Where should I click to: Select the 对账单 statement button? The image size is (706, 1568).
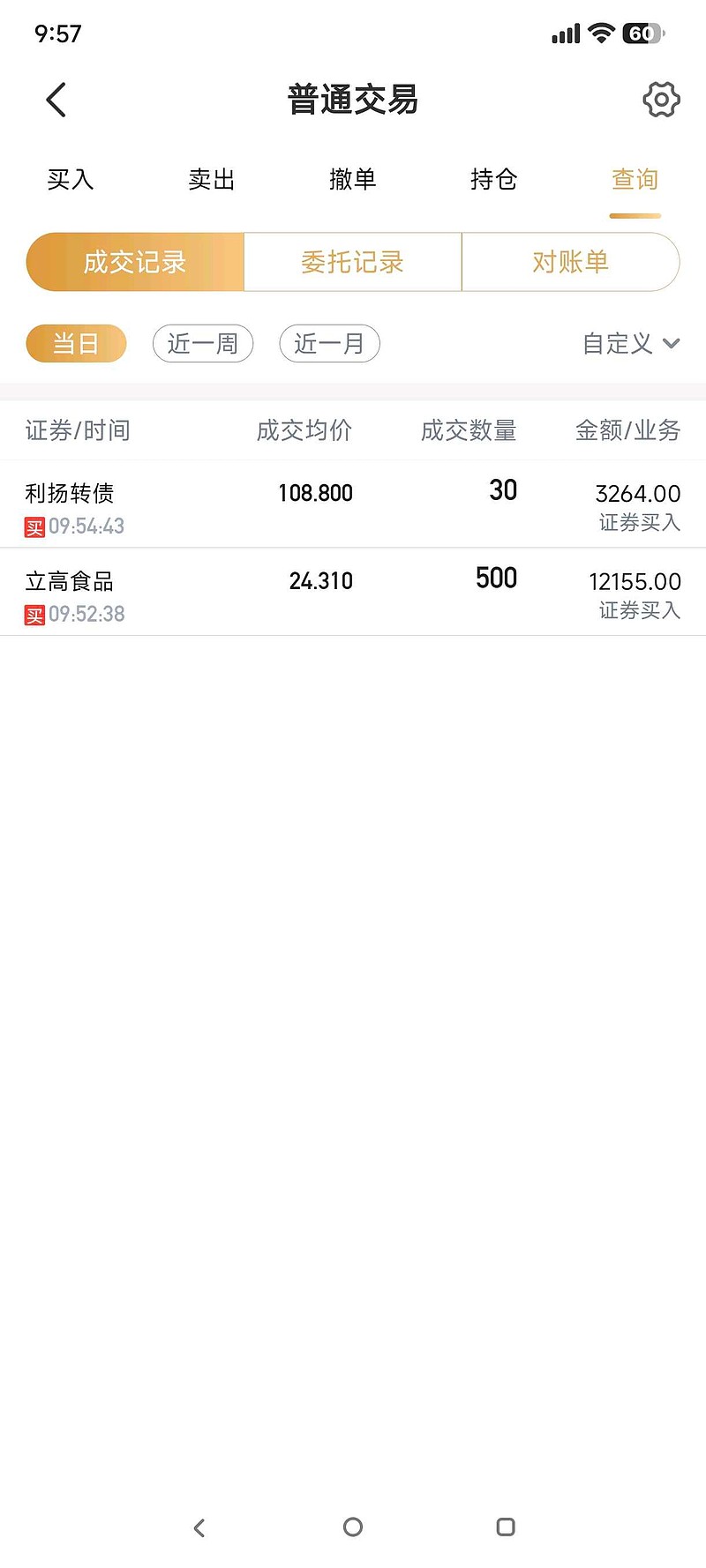click(x=571, y=262)
